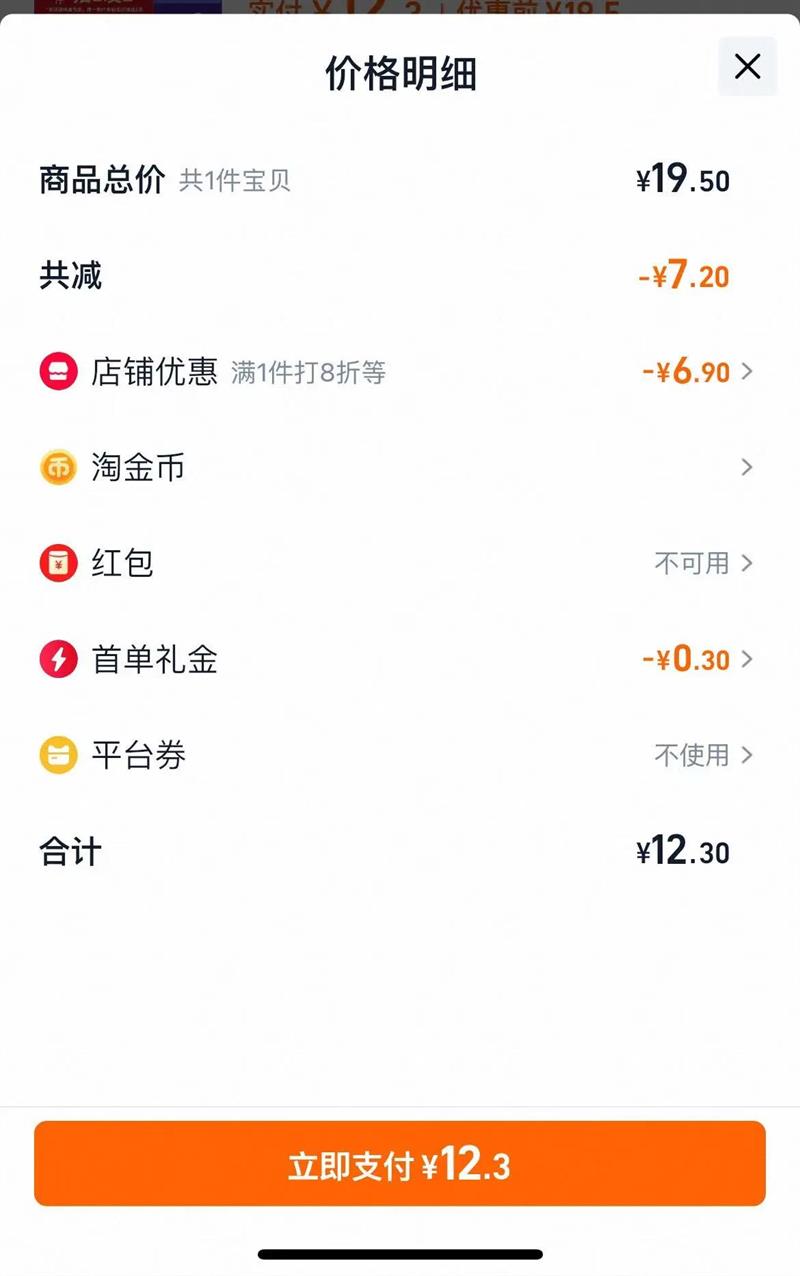View the 红包 red packet options
Screen dimensions: 800x1276
tap(400, 563)
